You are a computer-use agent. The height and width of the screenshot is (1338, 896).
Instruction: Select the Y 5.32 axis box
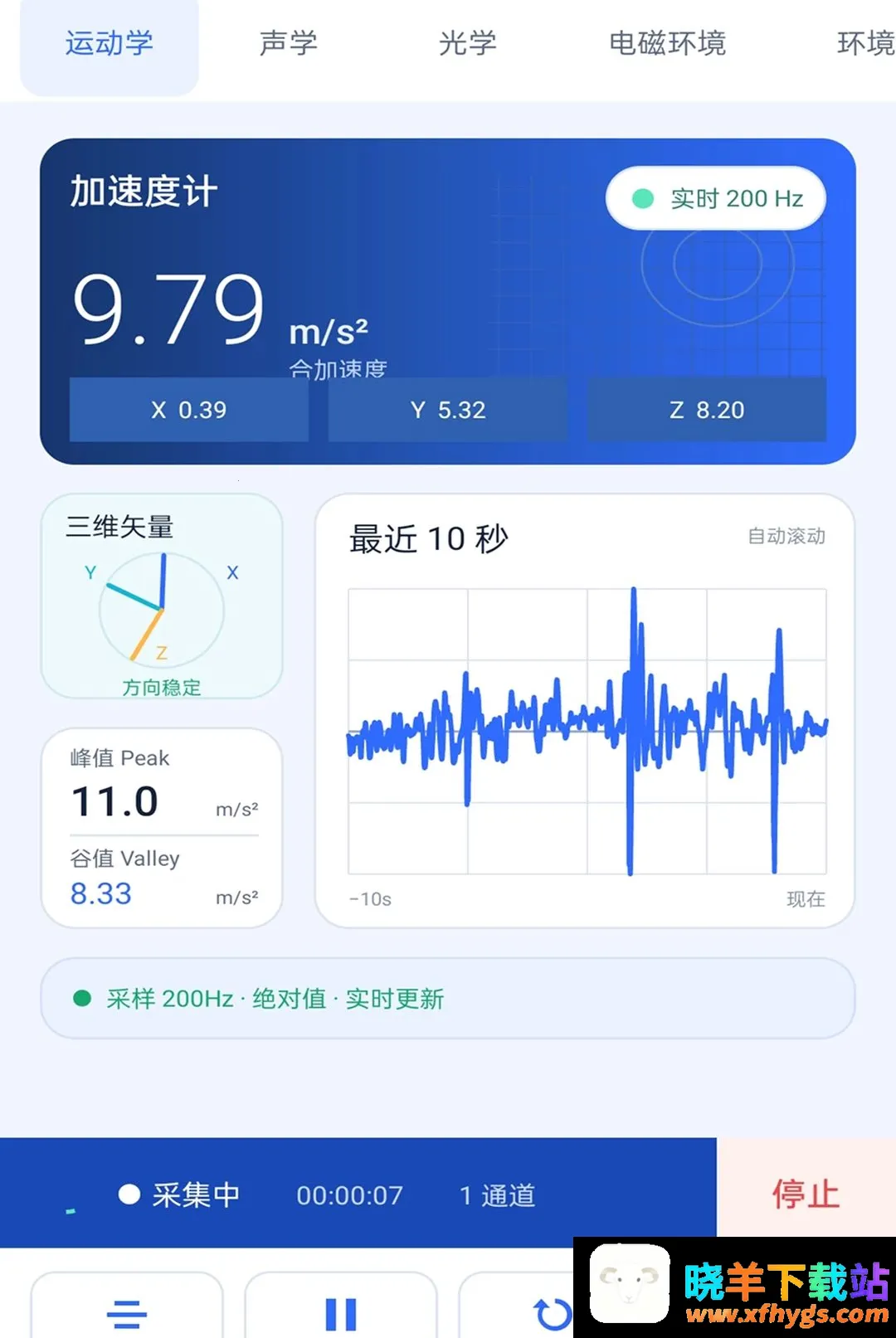448,410
